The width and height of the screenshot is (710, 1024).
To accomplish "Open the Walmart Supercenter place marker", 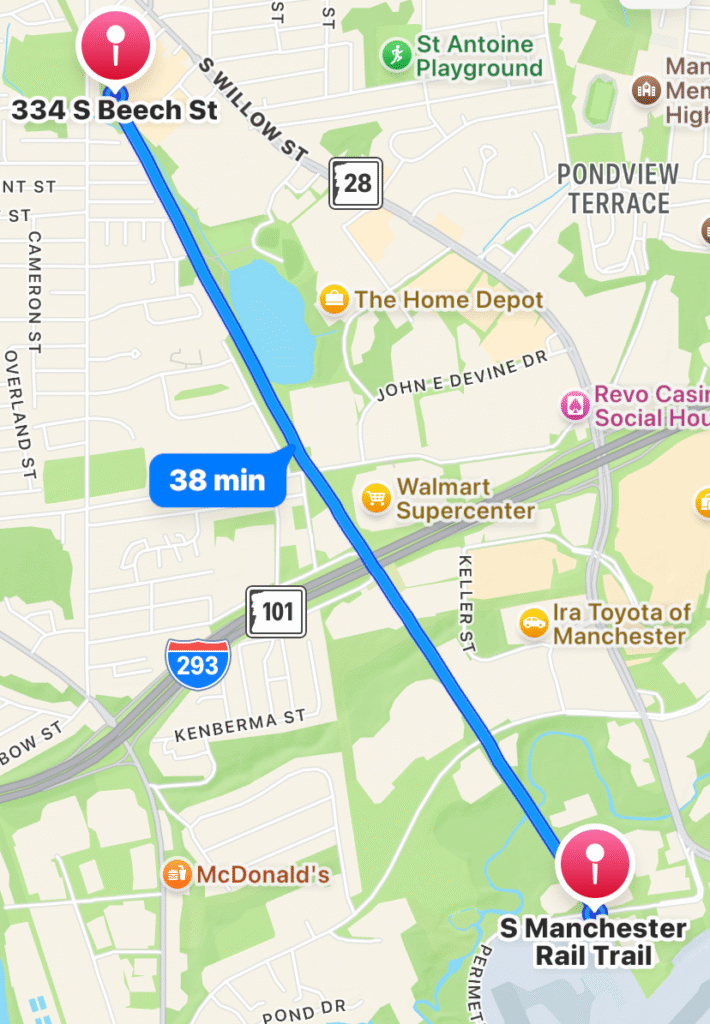I will 376,498.
